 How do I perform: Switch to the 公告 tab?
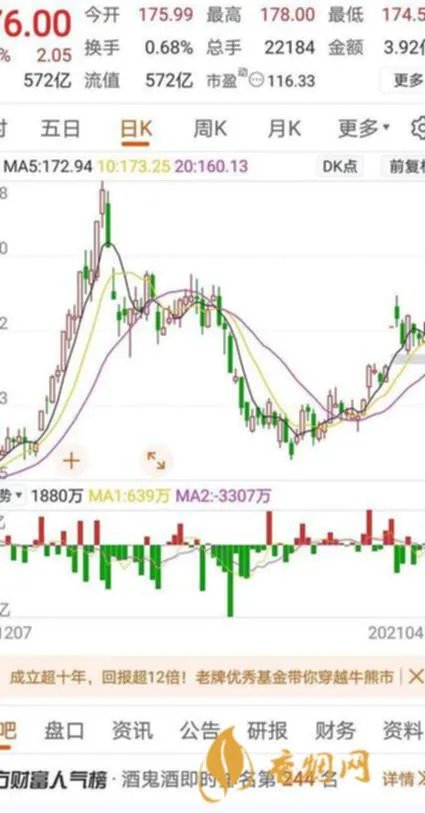pyautogui.click(x=200, y=731)
